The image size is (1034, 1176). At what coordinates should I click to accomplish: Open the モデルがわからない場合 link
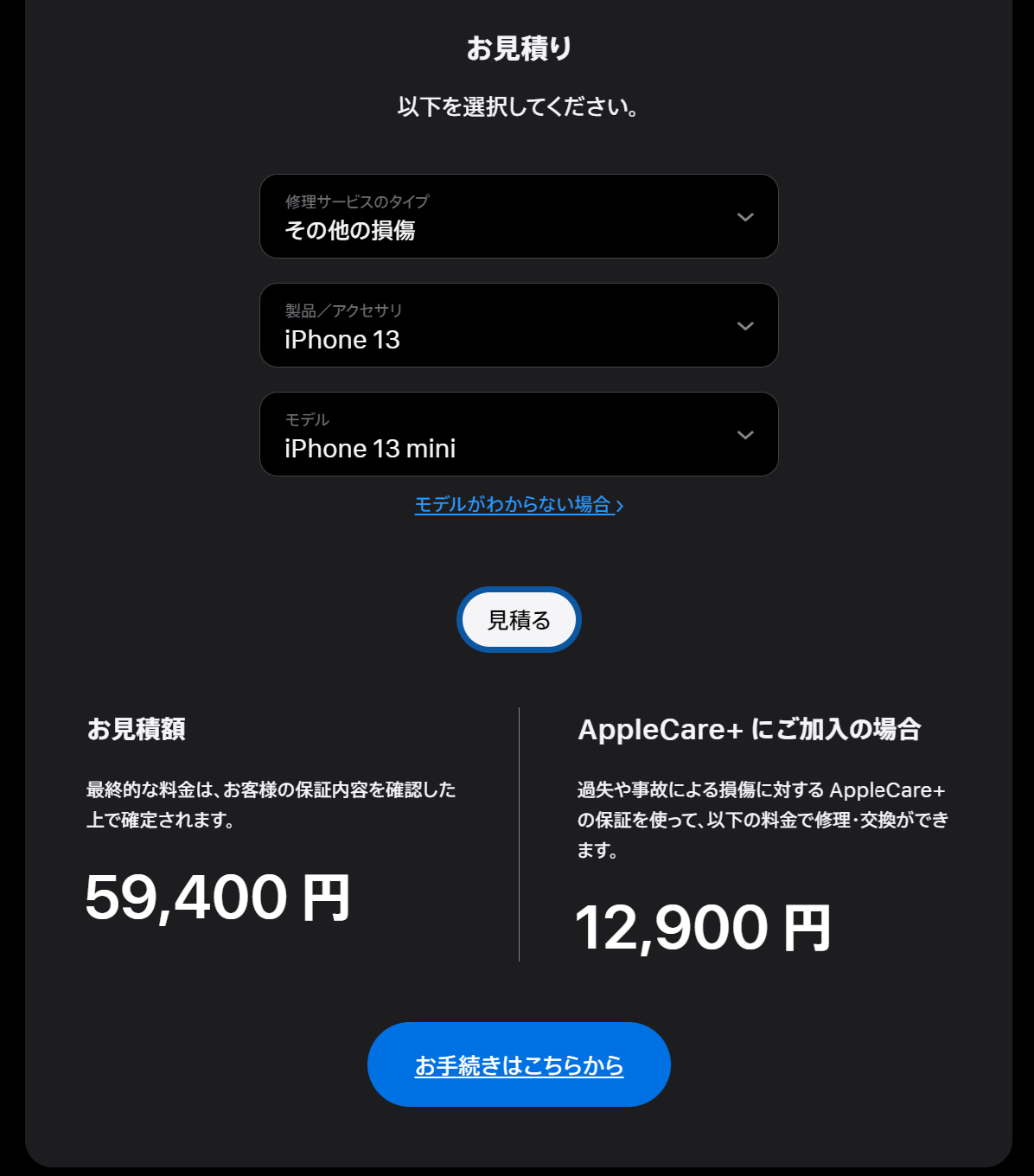pos(517,504)
